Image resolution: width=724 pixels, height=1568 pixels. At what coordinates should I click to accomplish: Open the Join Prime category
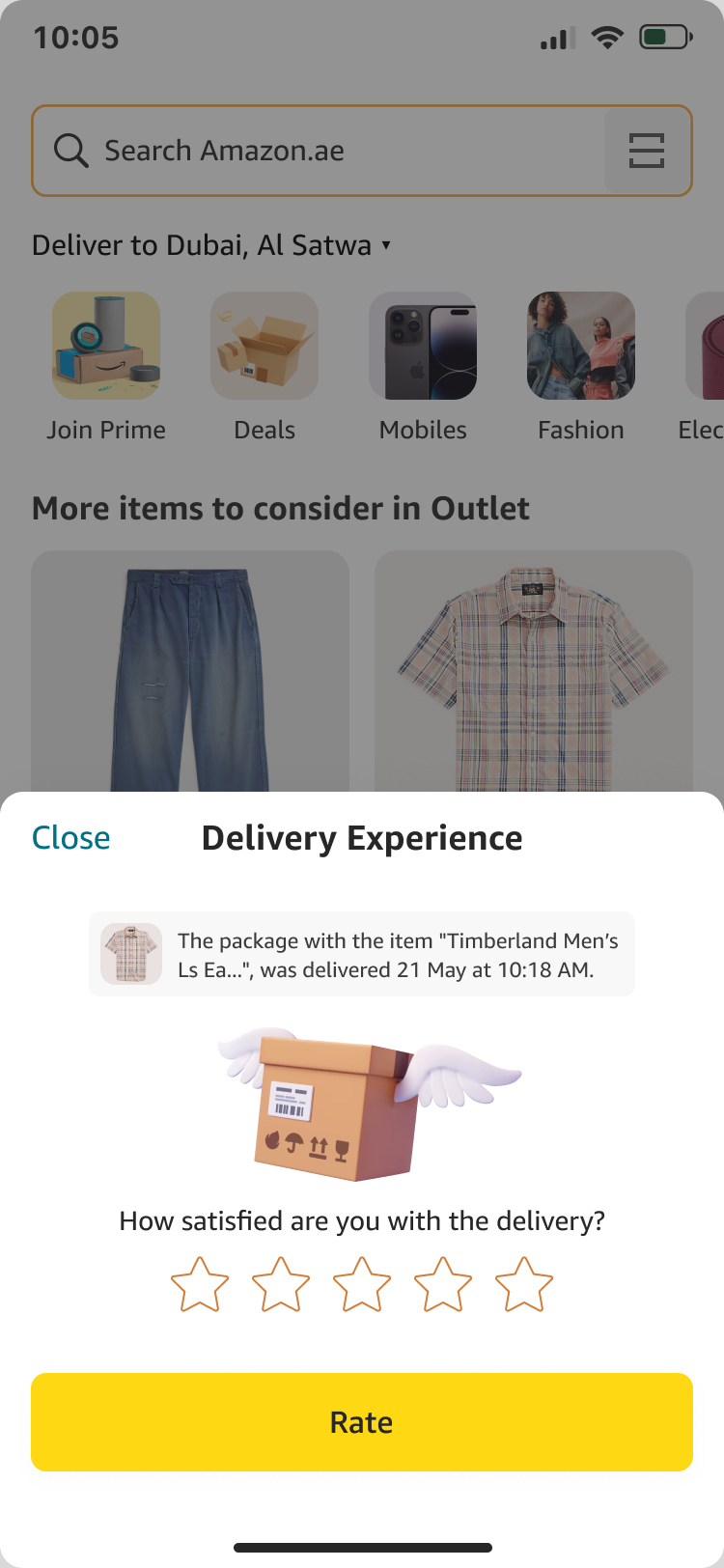click(x=106, y=367)
